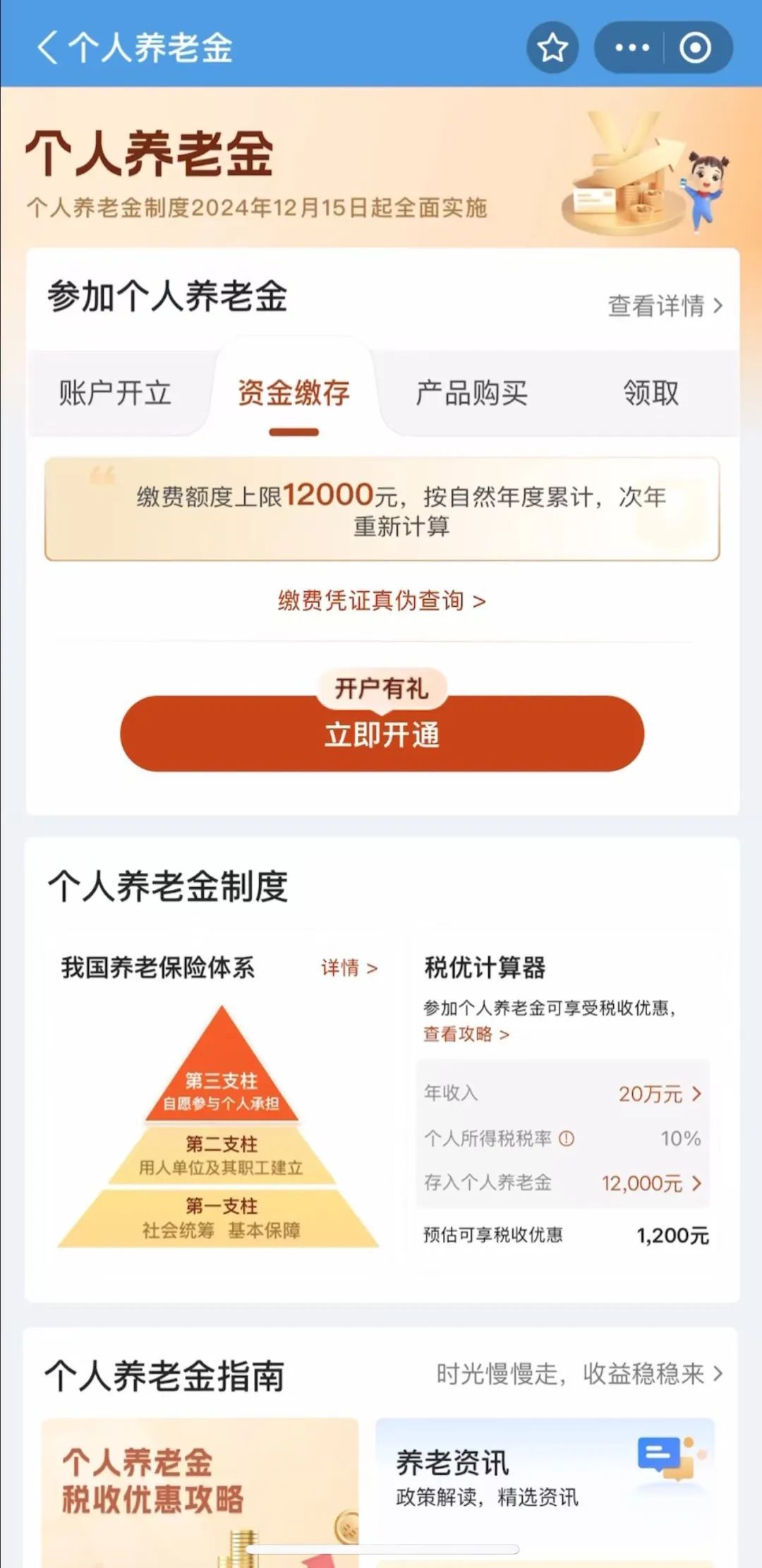Open 查看攻略 under 税优计算器
This screenshot has height=1568, width=762.
(x=466, y=1035)
